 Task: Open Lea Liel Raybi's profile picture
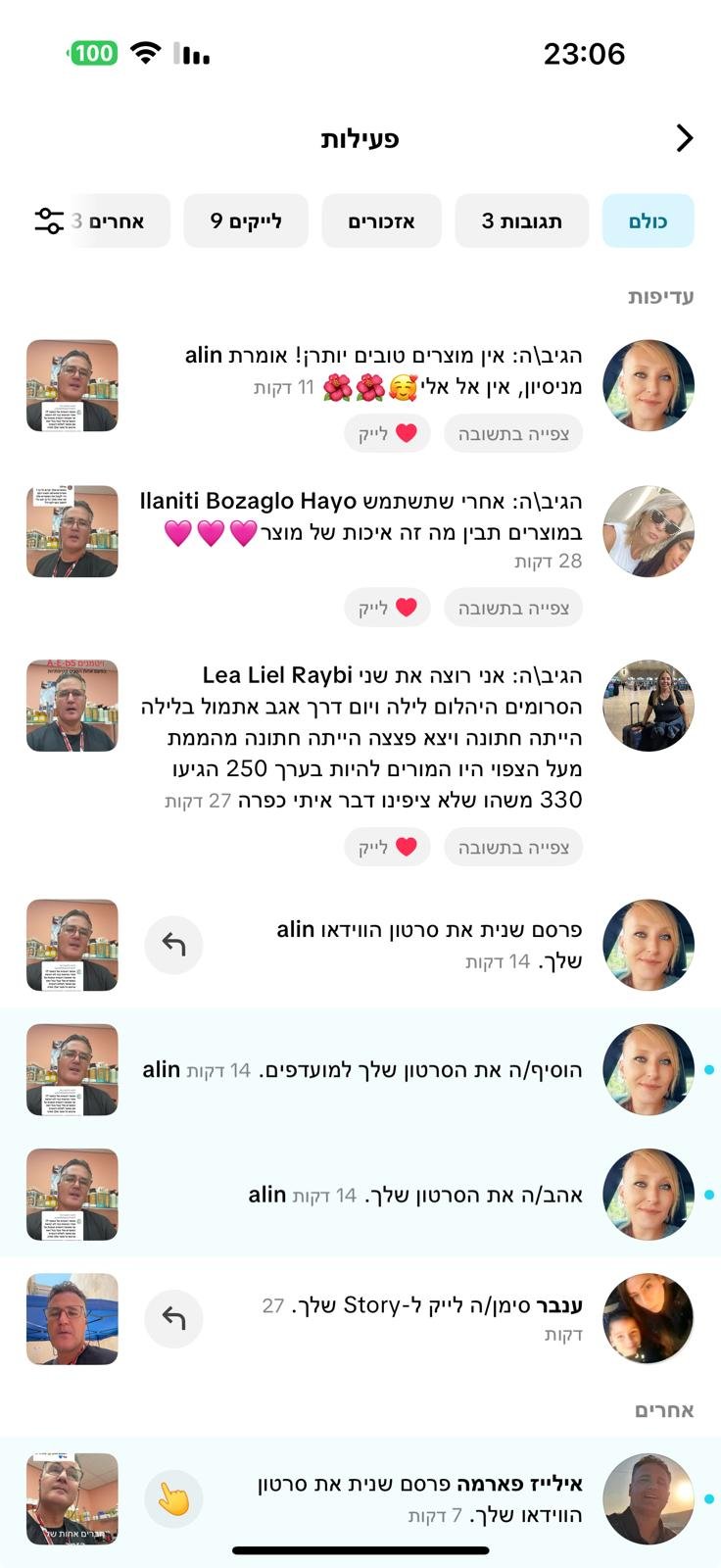click(648, 706)
